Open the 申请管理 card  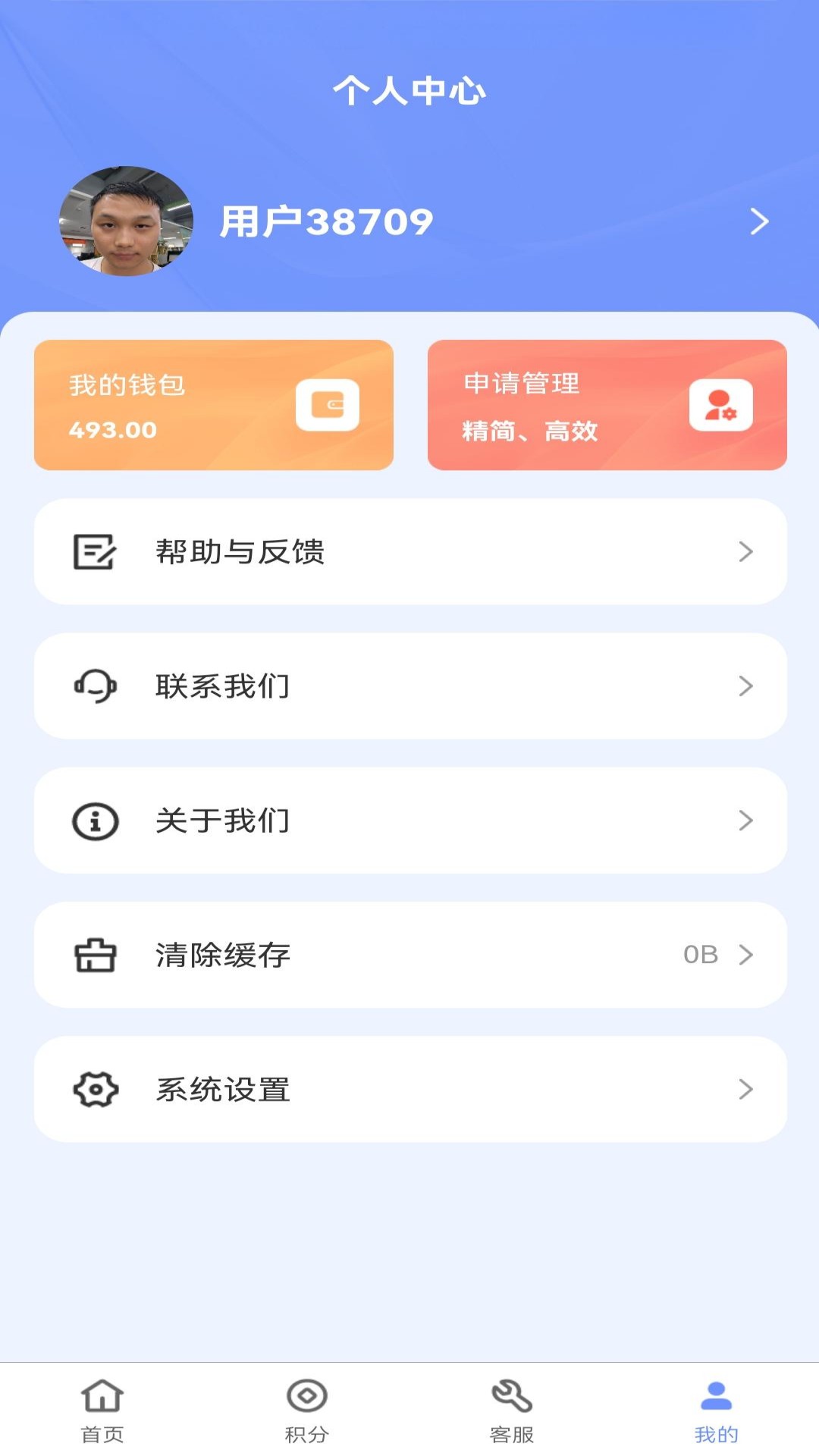click(x=605, y=405)
